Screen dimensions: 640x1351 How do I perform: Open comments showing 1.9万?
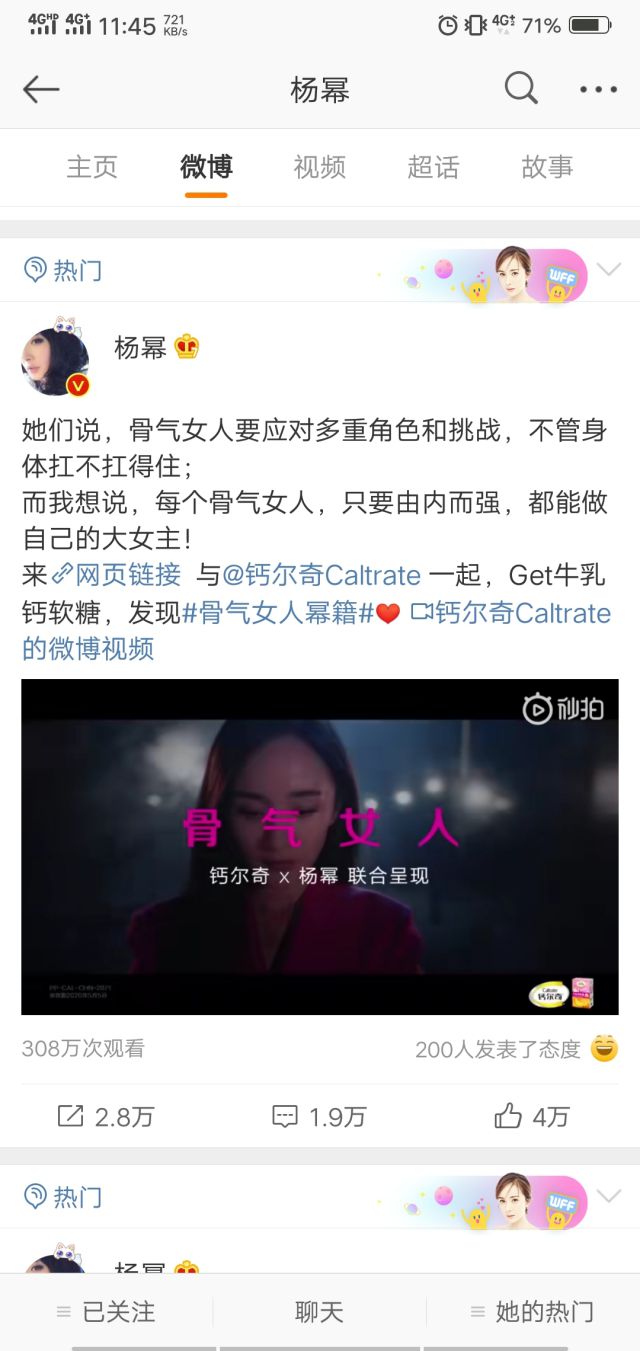pyautogui.click(x=320, y=1116)
